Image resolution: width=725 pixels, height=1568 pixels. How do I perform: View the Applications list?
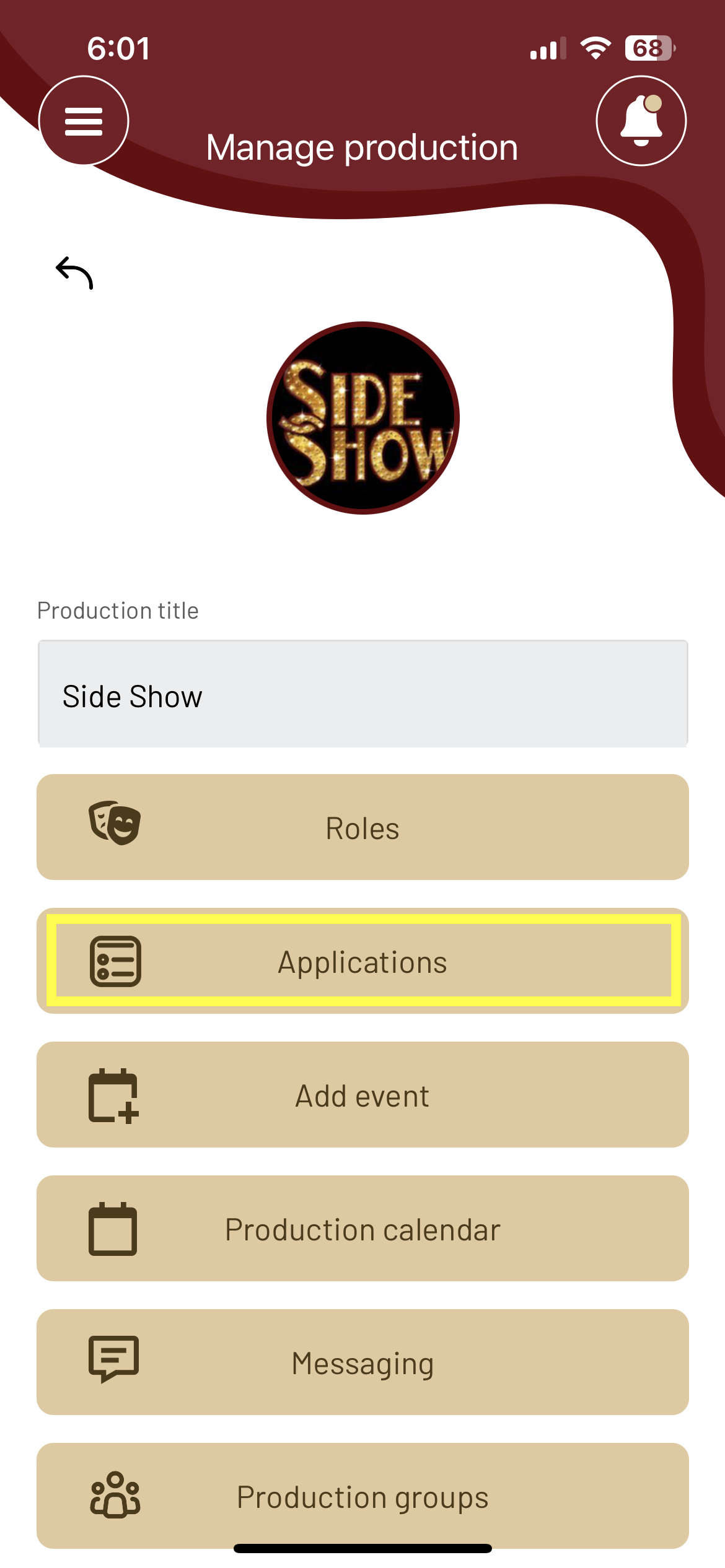[362, 961]
